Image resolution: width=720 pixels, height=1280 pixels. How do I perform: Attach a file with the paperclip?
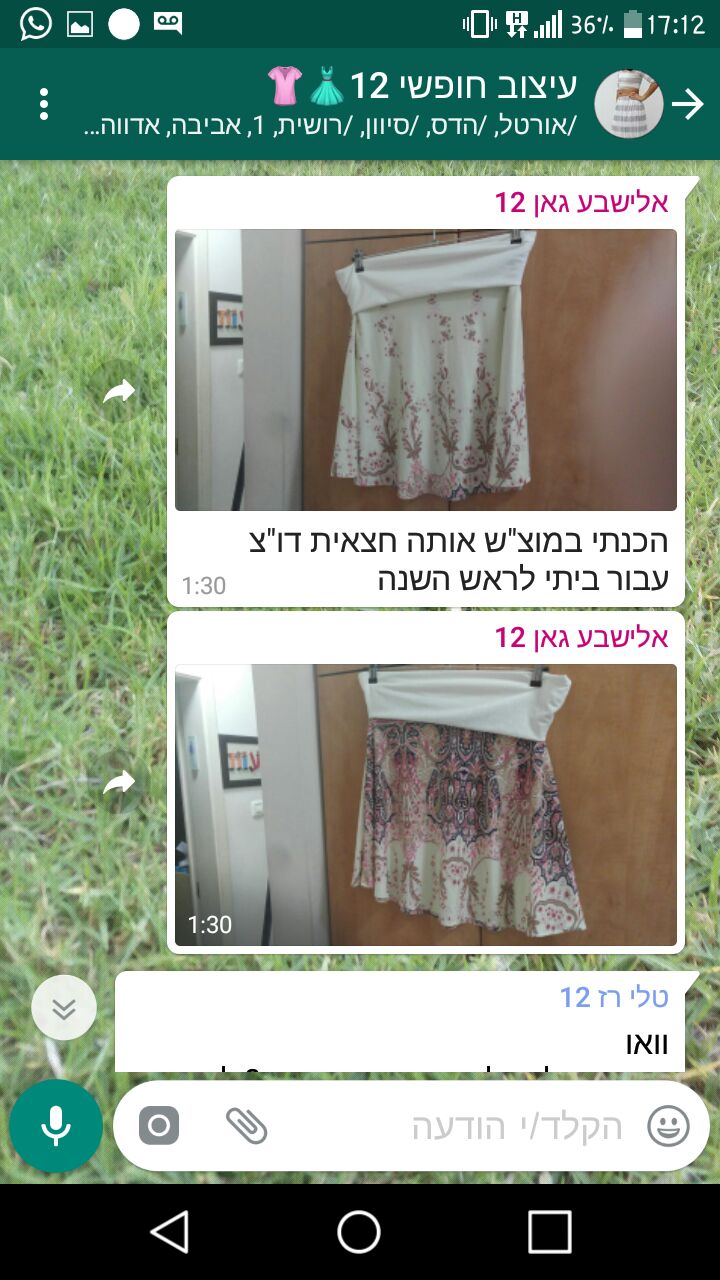point(246,1126)
